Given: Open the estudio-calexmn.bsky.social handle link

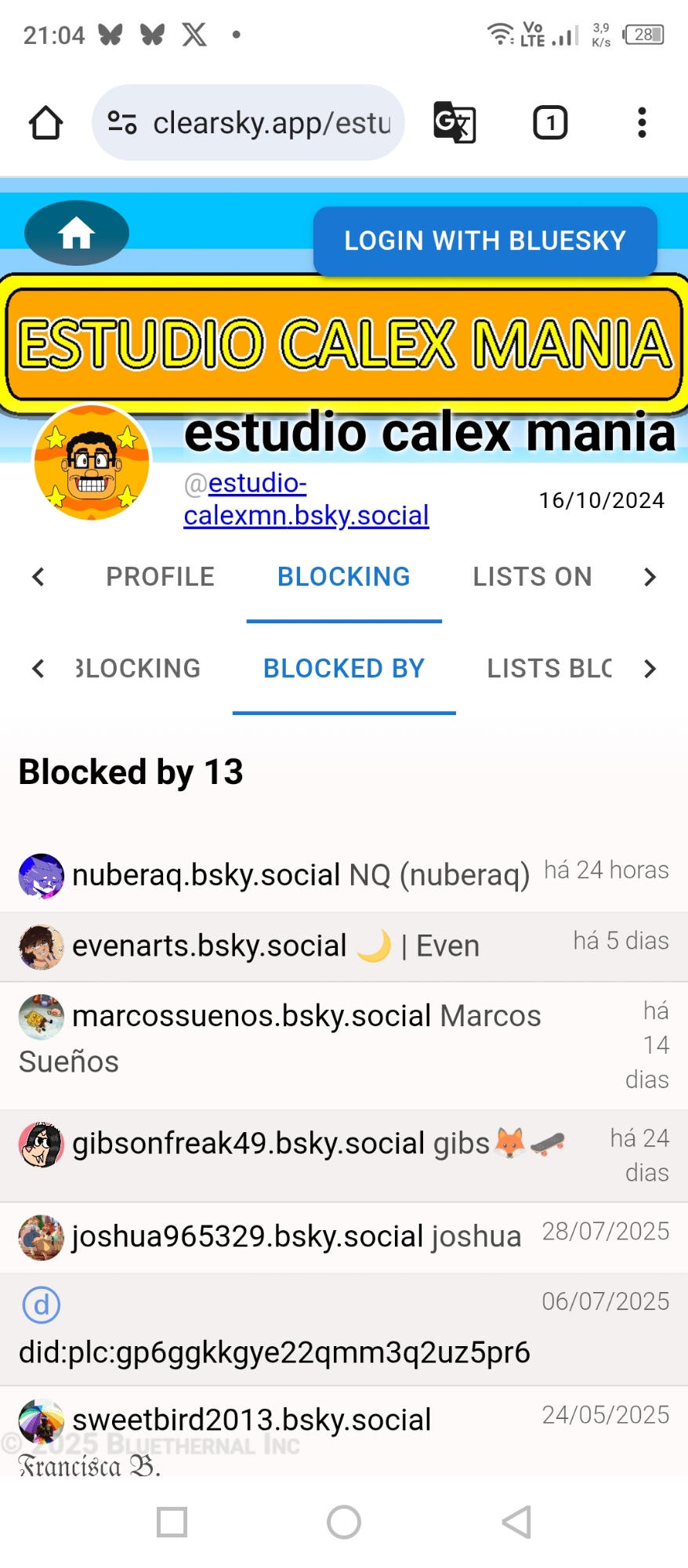Looking at the screenshot, I should (306, 499).
